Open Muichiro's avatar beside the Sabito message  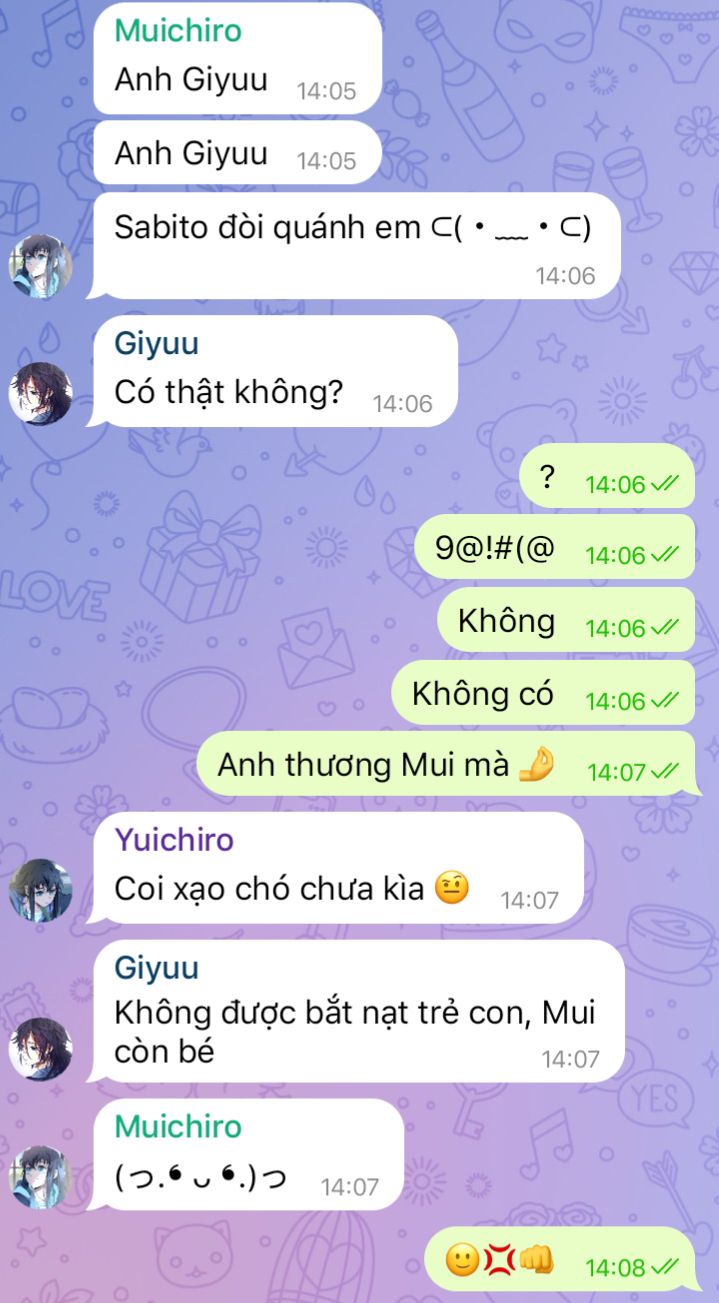coord(41,266)
